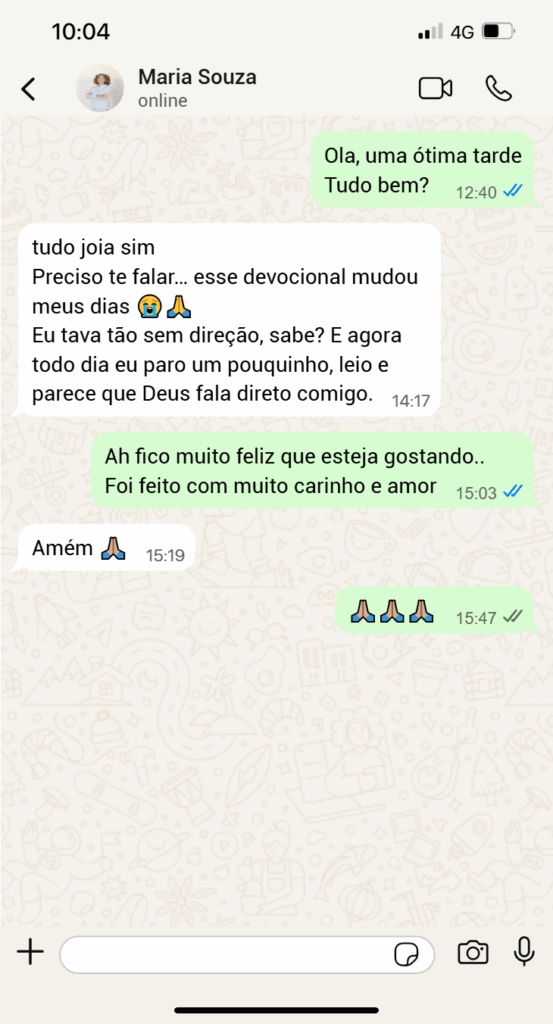Tap Maria Souza's profile picture

(100, 88)
